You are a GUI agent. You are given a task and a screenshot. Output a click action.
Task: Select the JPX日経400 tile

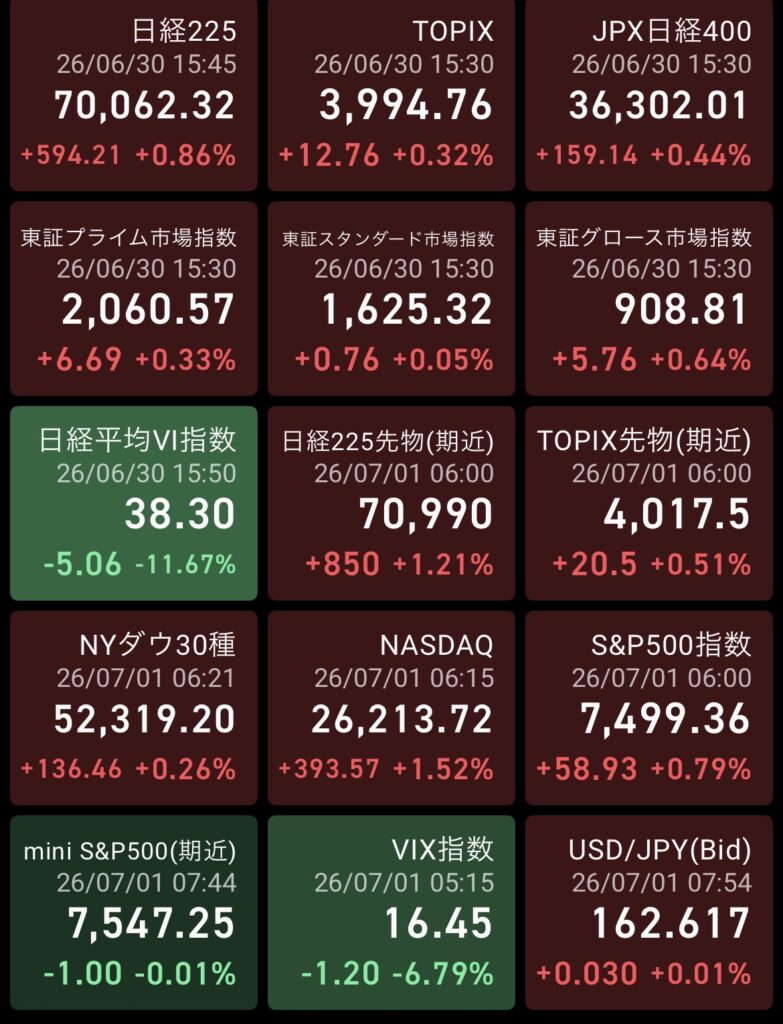[x=649, y=95]
